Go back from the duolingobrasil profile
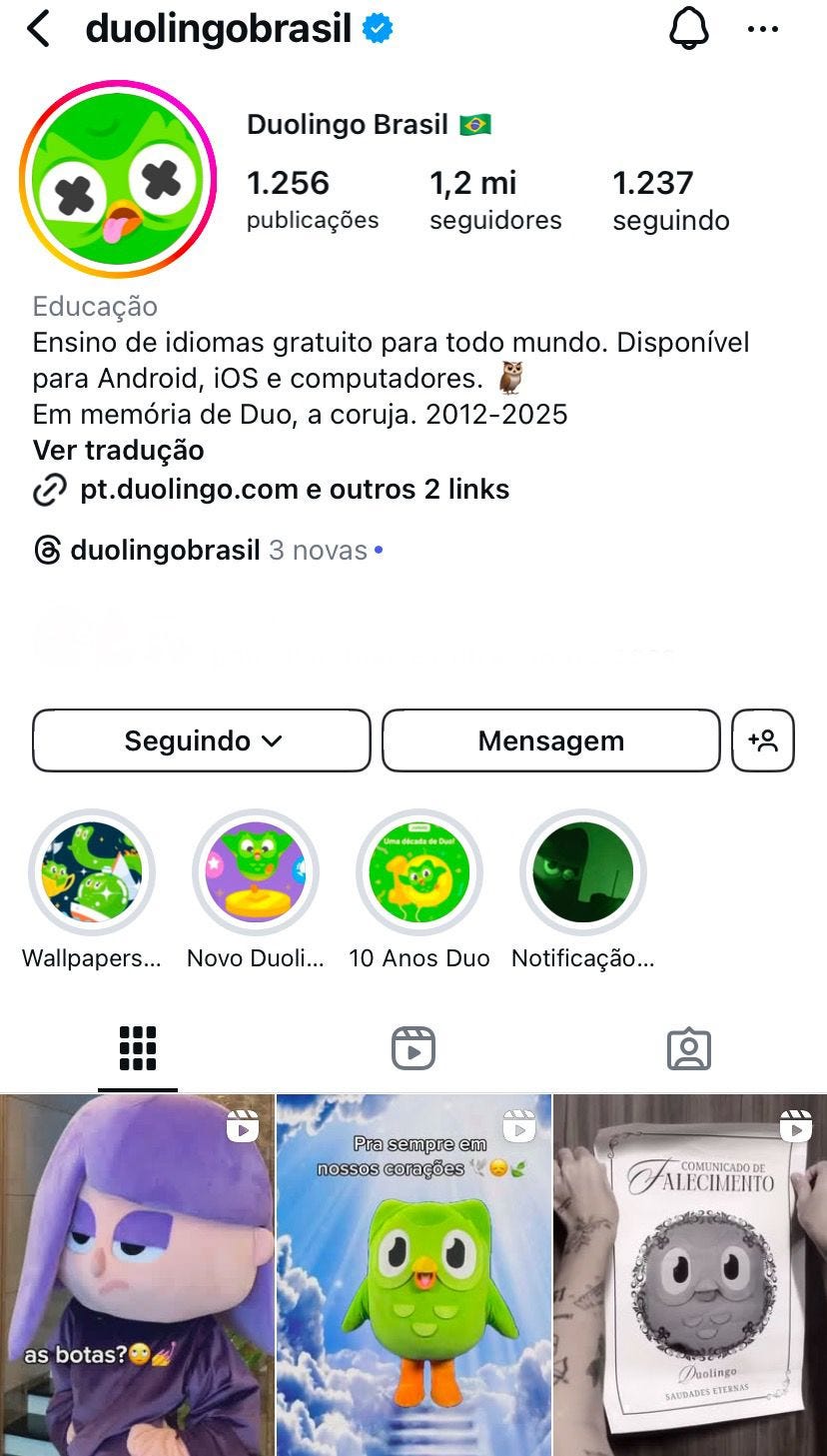The width and height of the screenshot is (827, 1456). click(x=38, y=30)
